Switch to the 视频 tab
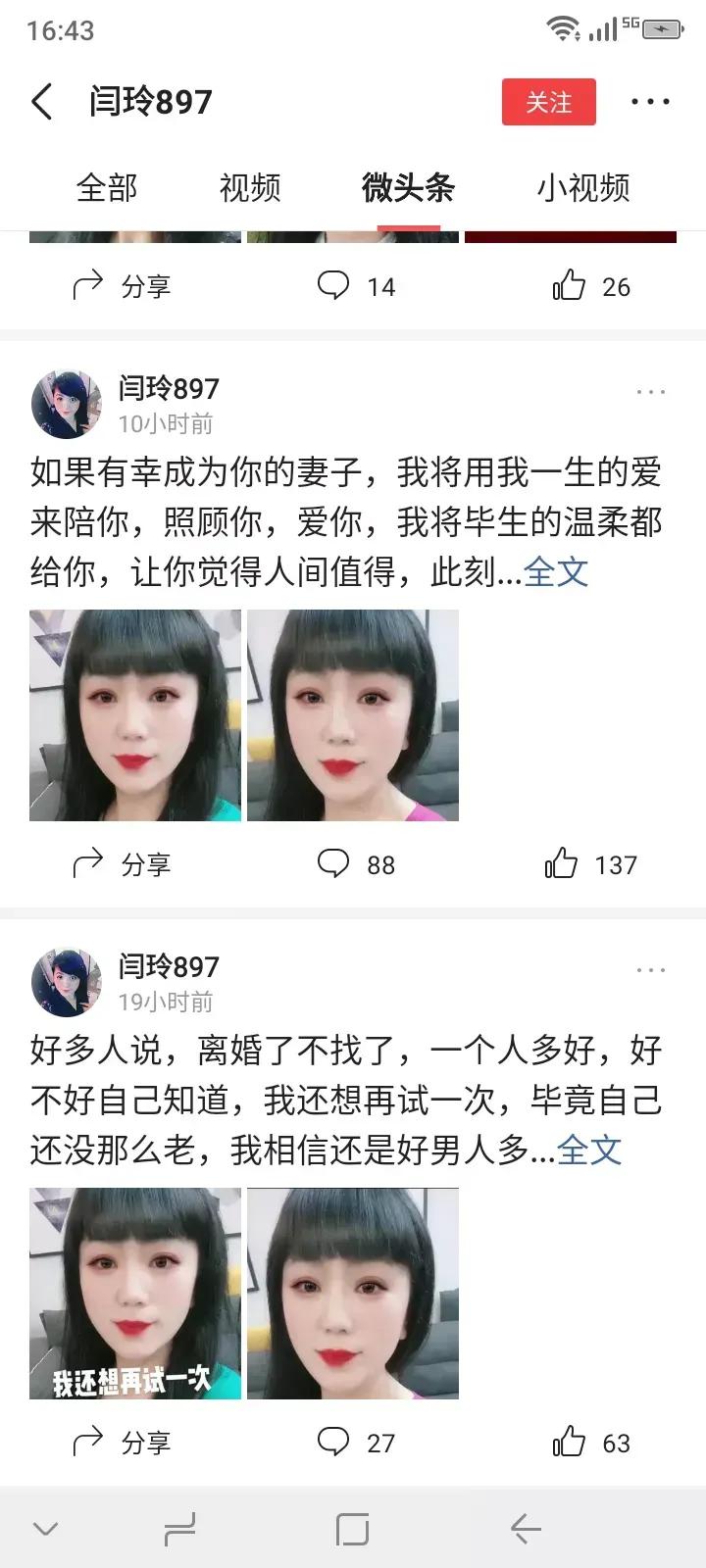Screen dimensions: 706x1568 pyautogui.click(x=252, y=187)
